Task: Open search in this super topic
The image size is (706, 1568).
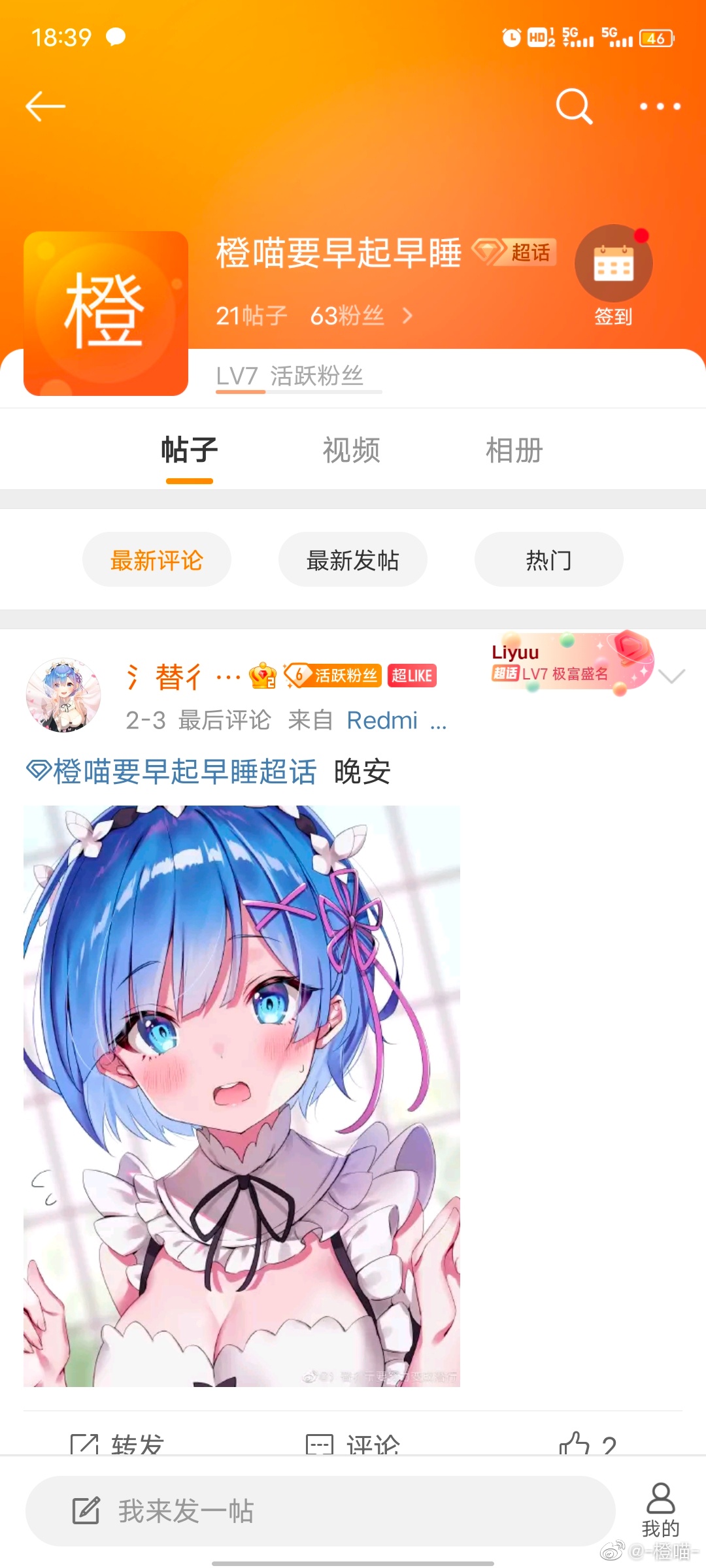Action: (574, 106)
